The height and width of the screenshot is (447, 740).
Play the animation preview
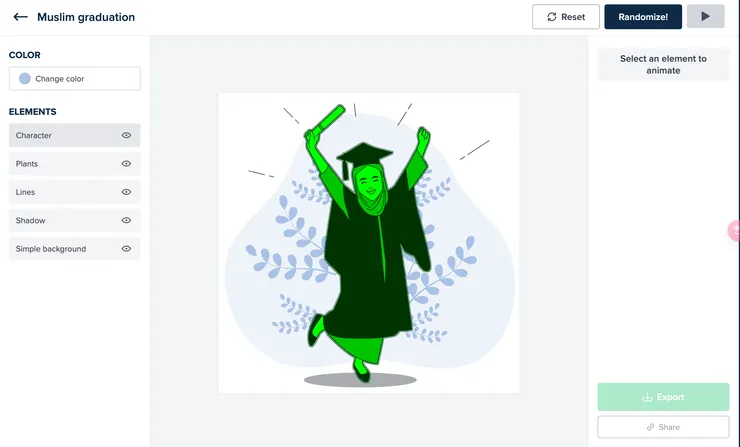tap(706, 17)
